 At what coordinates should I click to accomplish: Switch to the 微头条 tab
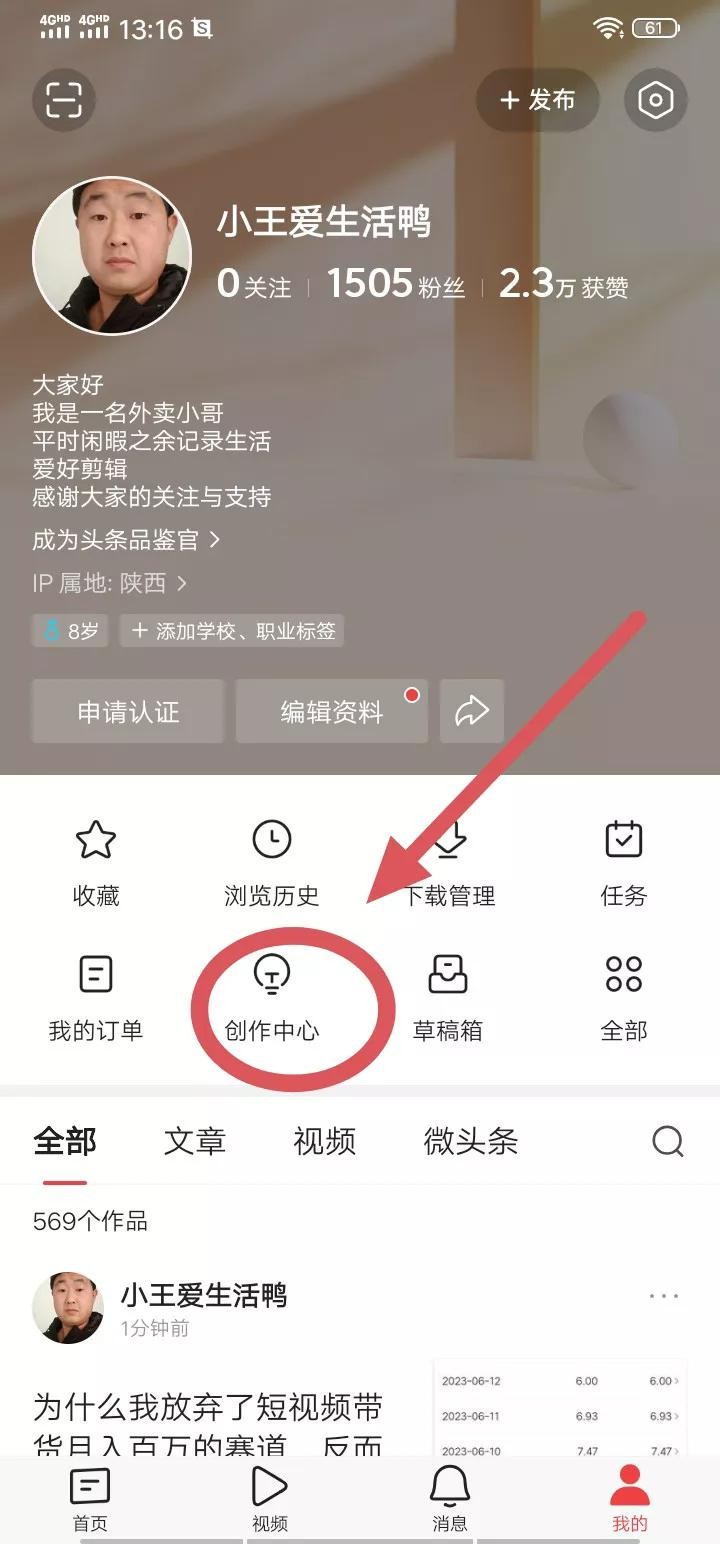(470, 1141)
